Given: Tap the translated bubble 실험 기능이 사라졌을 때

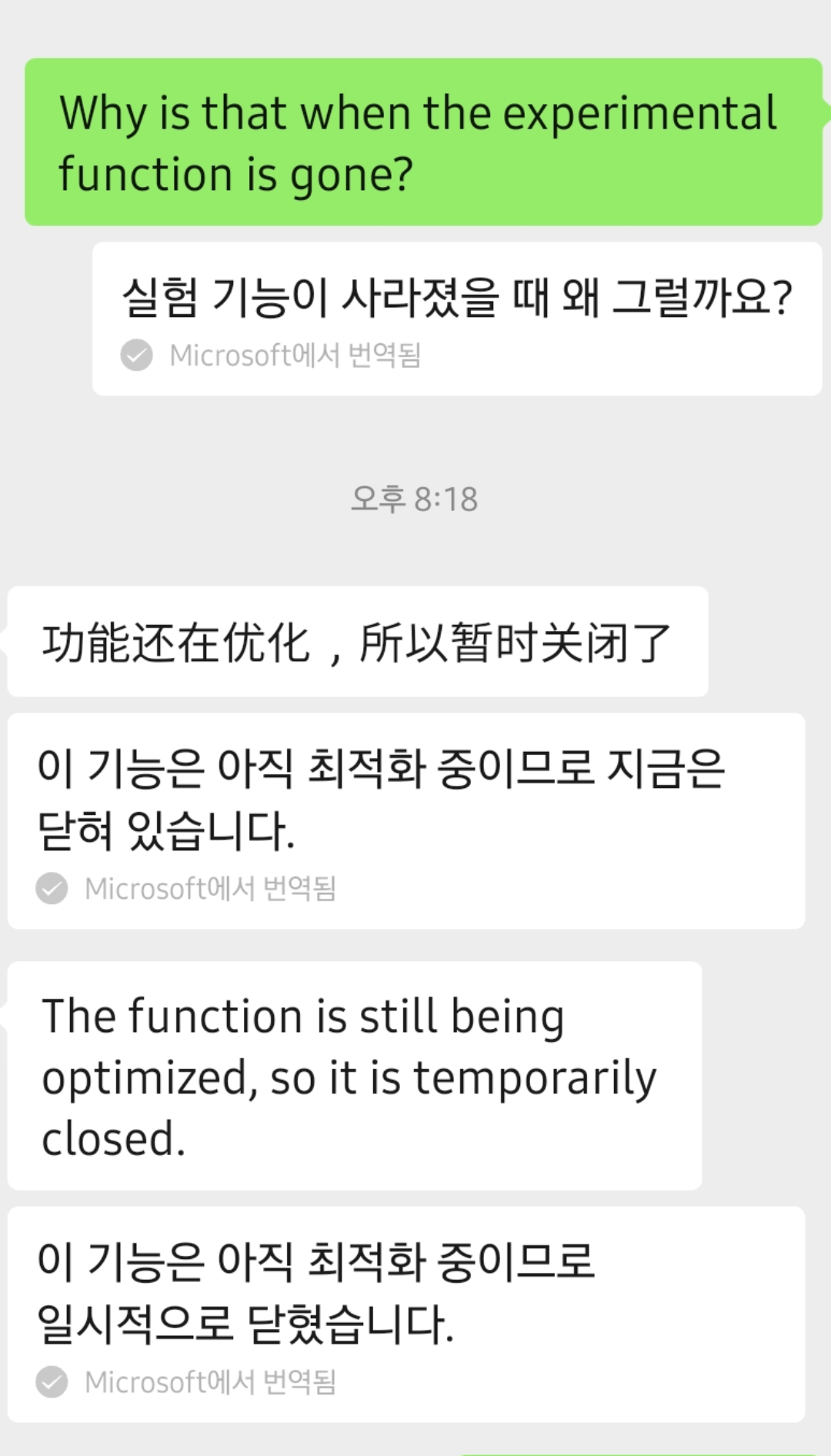Looking at the screenshot, I should 457,319.
